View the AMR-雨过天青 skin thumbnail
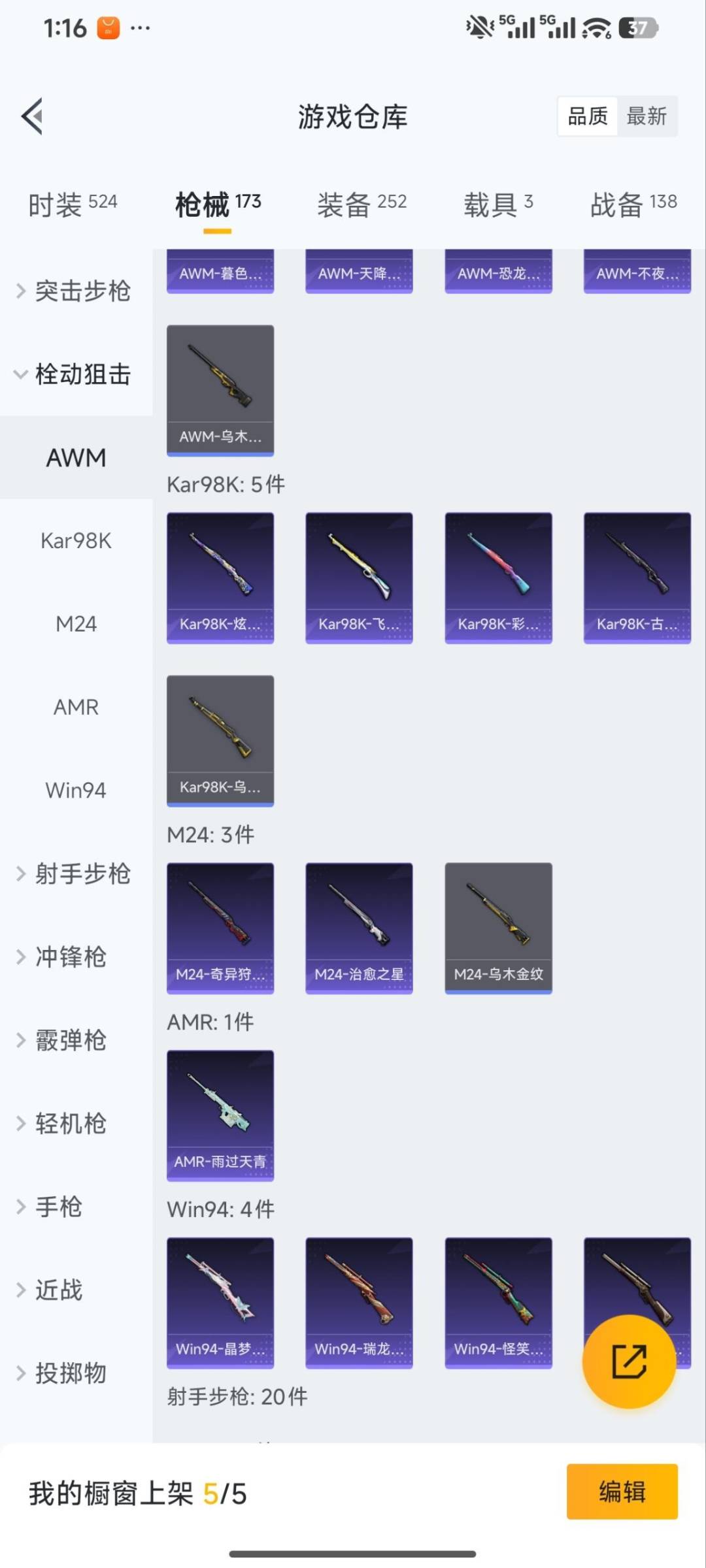 [x=220, y=1115]
